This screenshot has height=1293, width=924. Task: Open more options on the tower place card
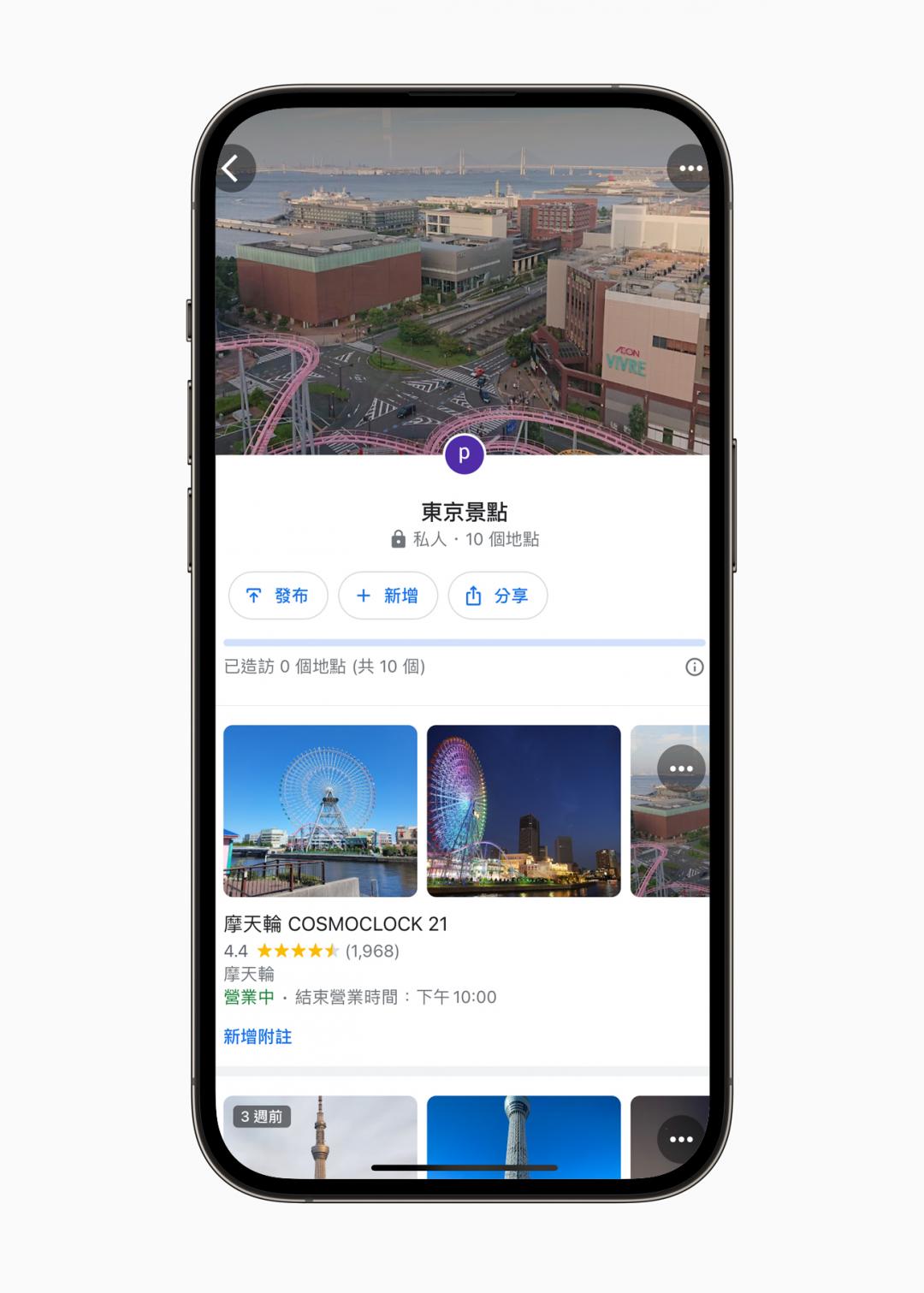point(681,1139)
